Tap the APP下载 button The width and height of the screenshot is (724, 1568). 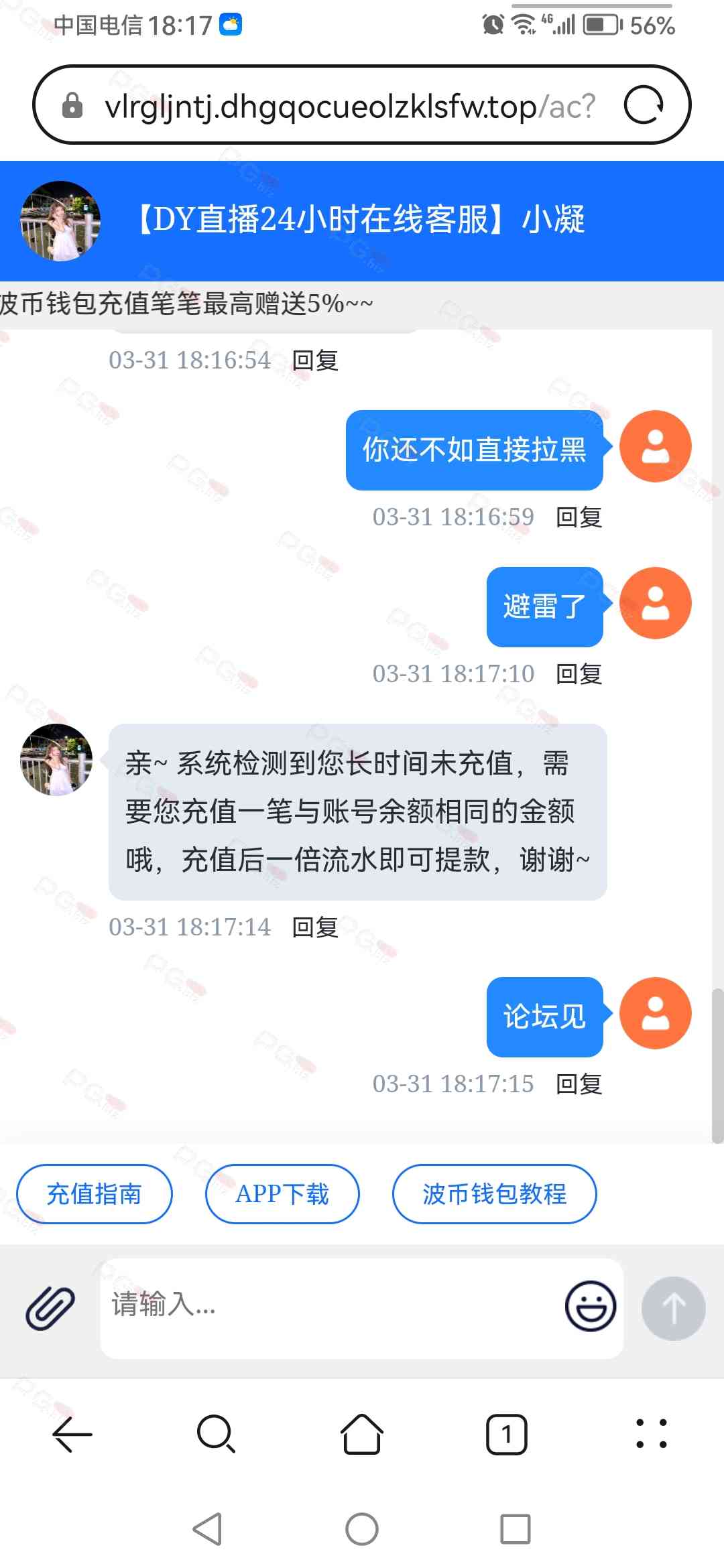(x=282, y=1194)
